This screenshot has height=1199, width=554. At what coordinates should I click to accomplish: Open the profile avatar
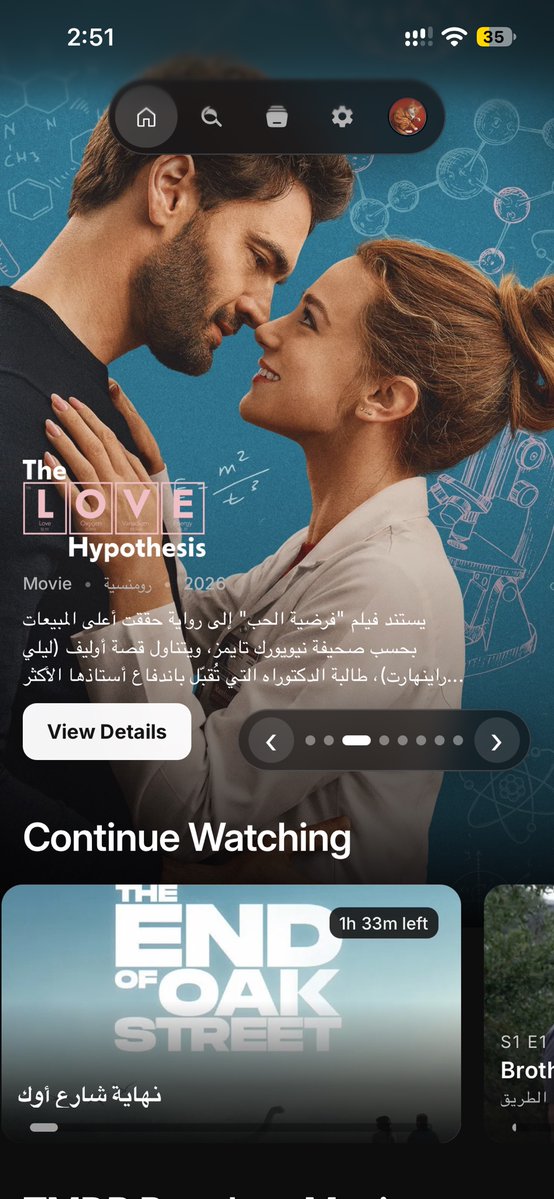(407, 117)
